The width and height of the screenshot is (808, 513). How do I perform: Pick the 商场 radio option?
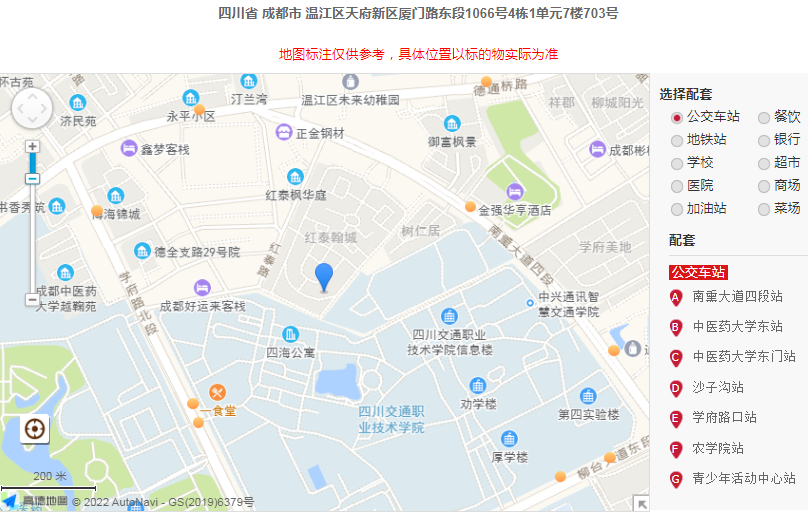tap(764, 186)
